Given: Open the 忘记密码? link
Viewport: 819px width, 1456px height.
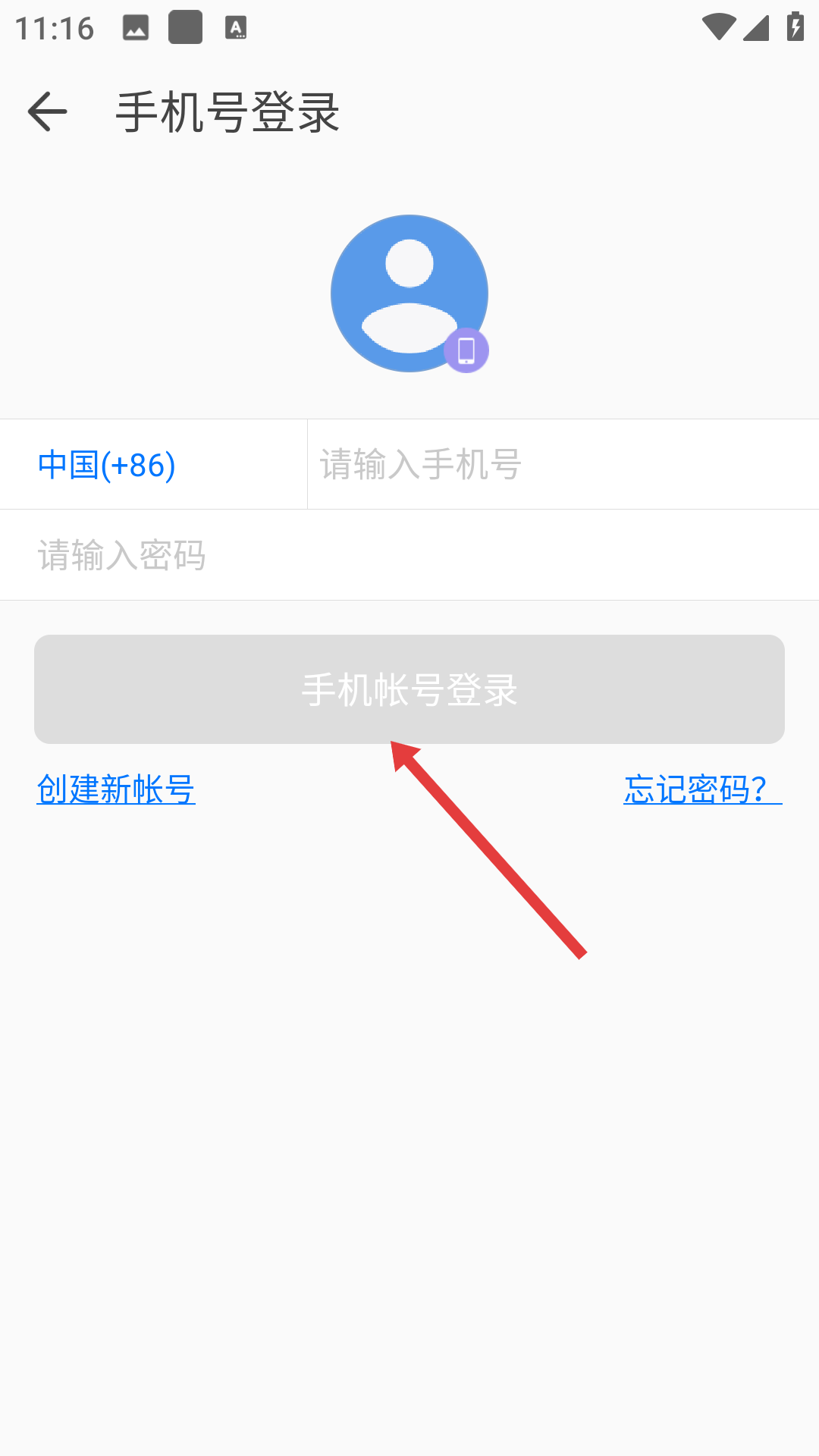Looking at the screenshot, I should point(701,789).
